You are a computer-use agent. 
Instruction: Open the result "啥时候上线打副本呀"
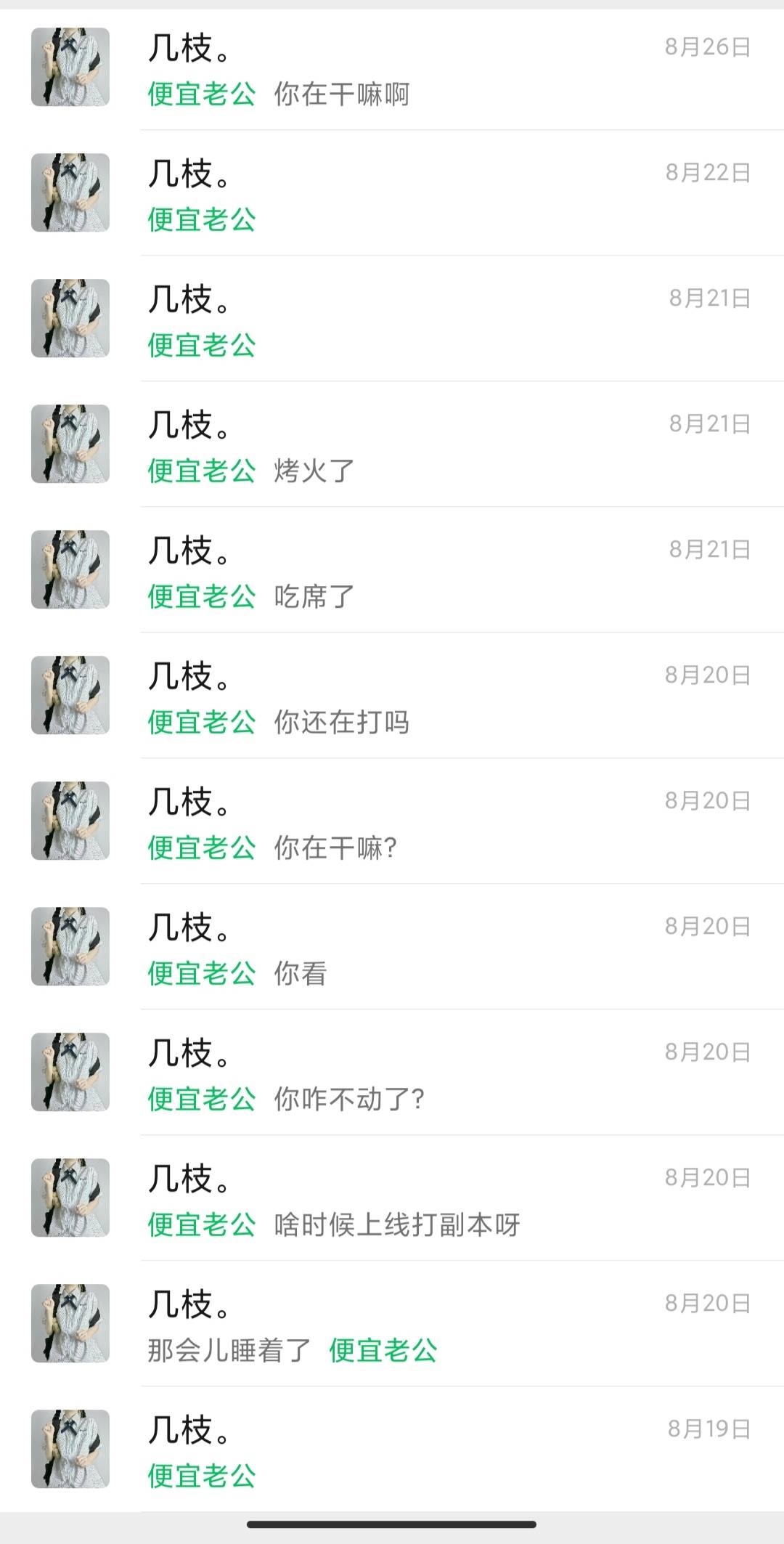[x=392, y=1200]
